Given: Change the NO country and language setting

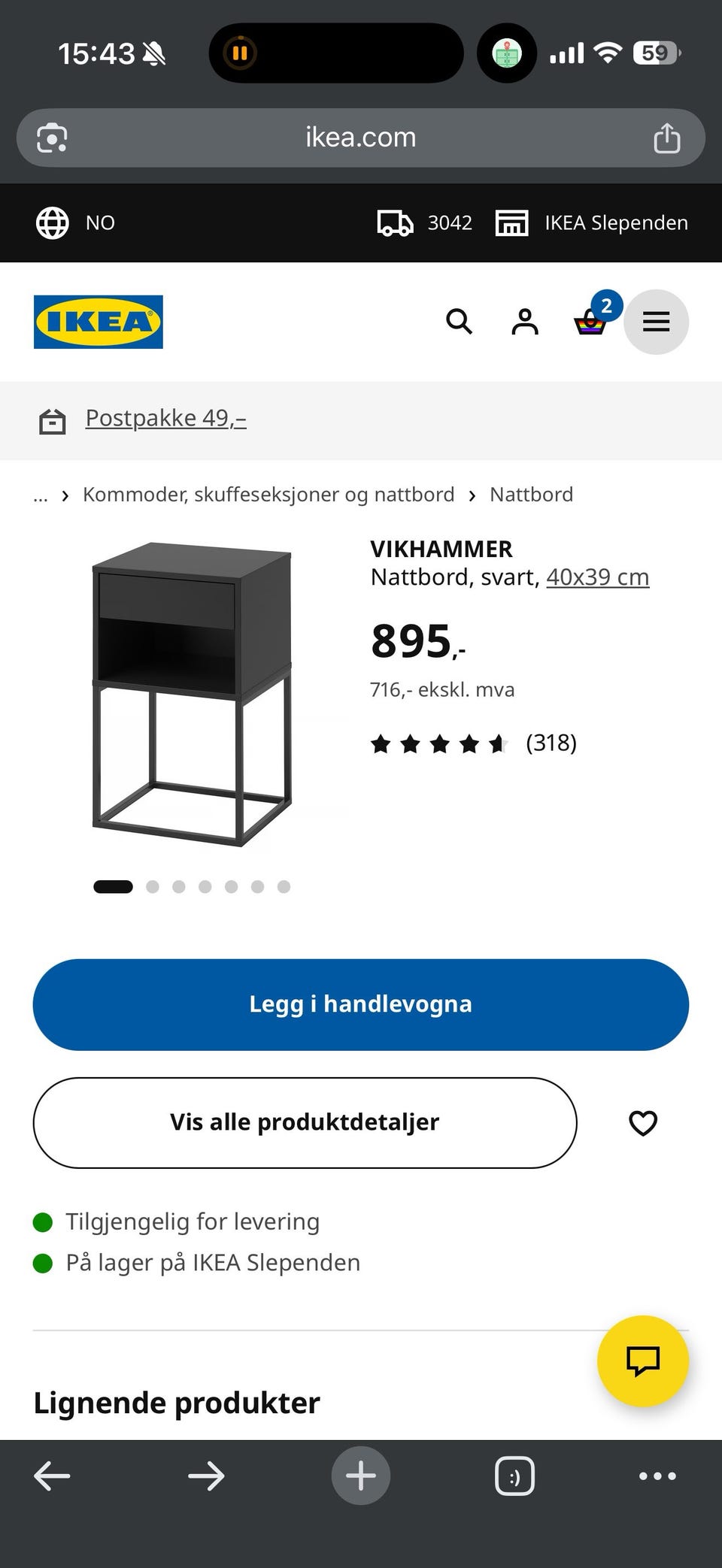Looking at the screenshot, I should pyautogui.click(x=75, y=222).
